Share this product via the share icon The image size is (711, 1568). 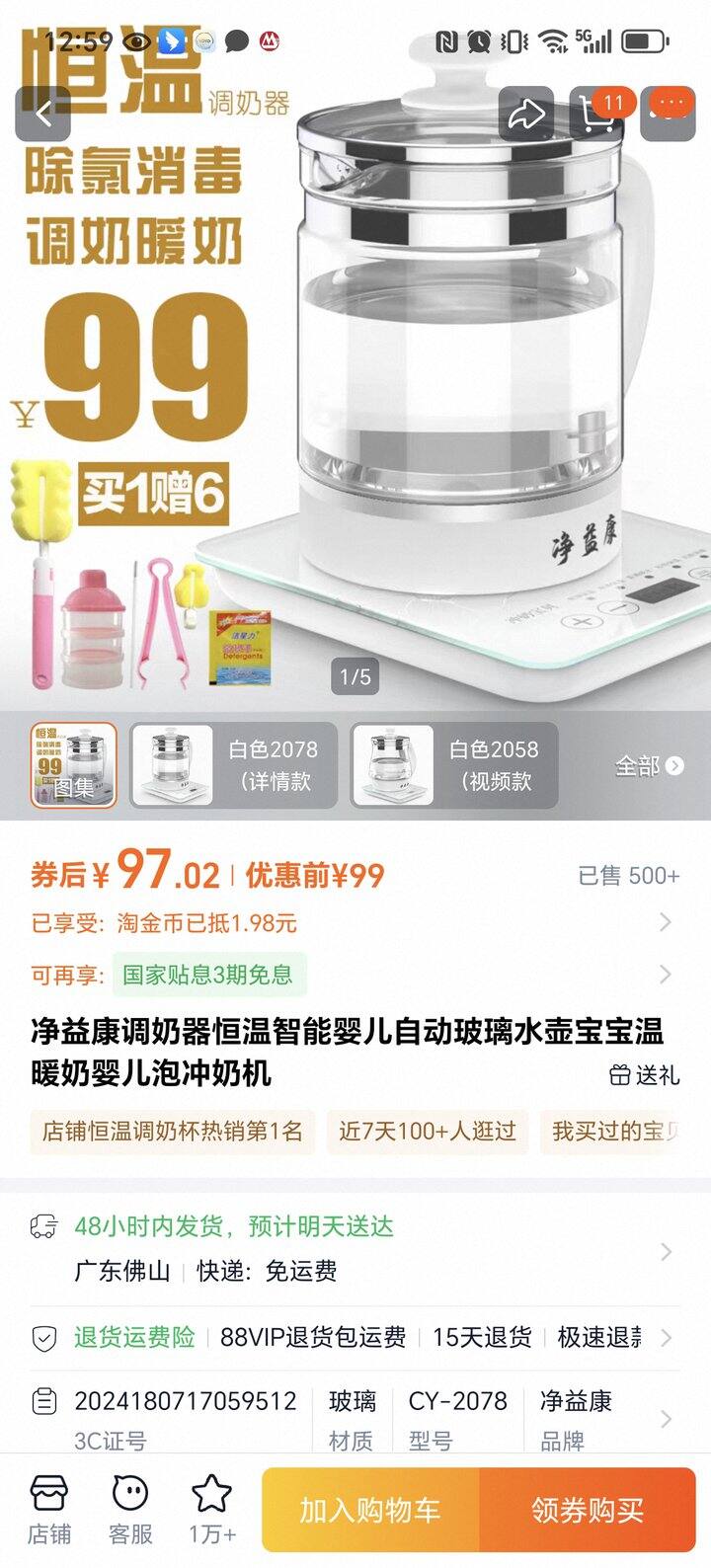[526, 114]
